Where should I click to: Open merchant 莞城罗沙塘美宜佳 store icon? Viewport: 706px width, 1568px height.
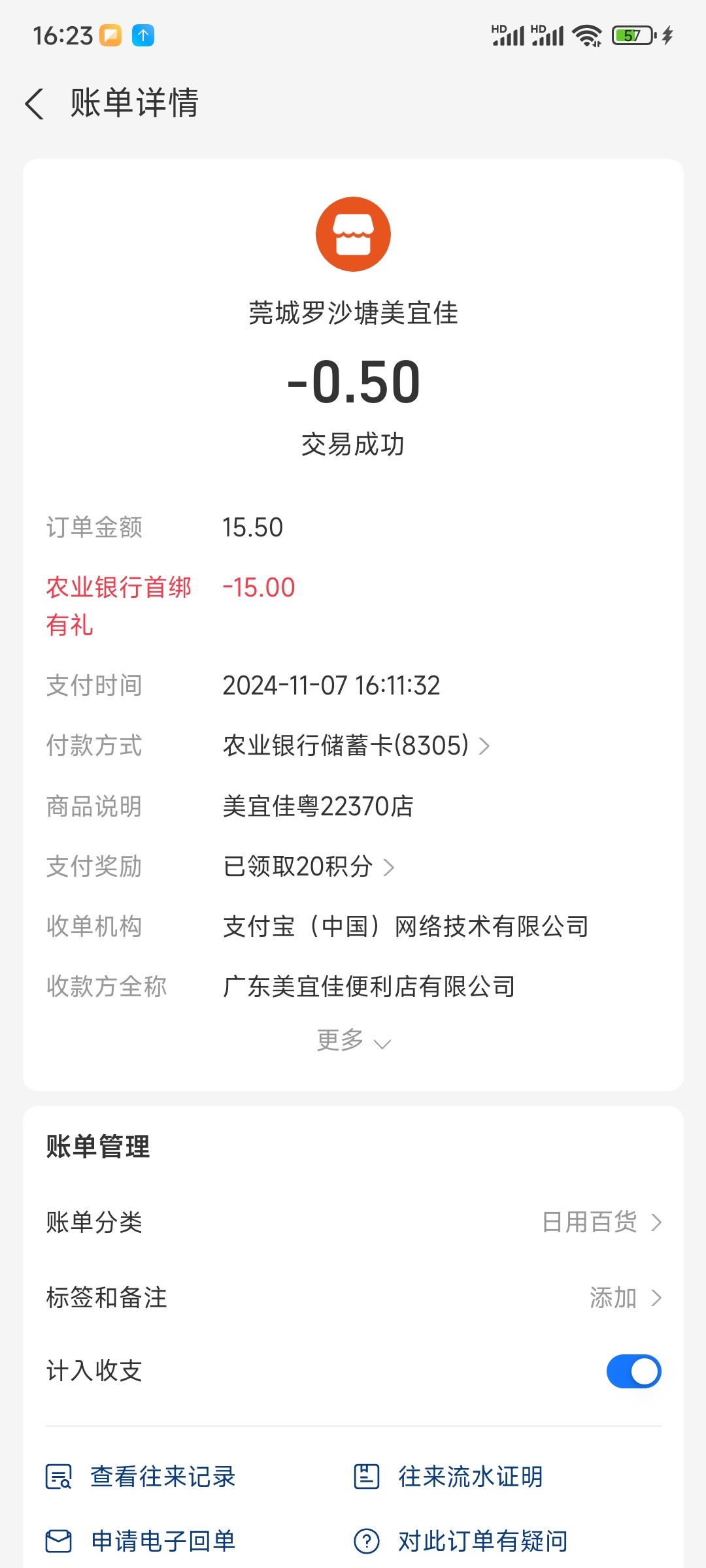pyautogui.click(x=353, y=234)
